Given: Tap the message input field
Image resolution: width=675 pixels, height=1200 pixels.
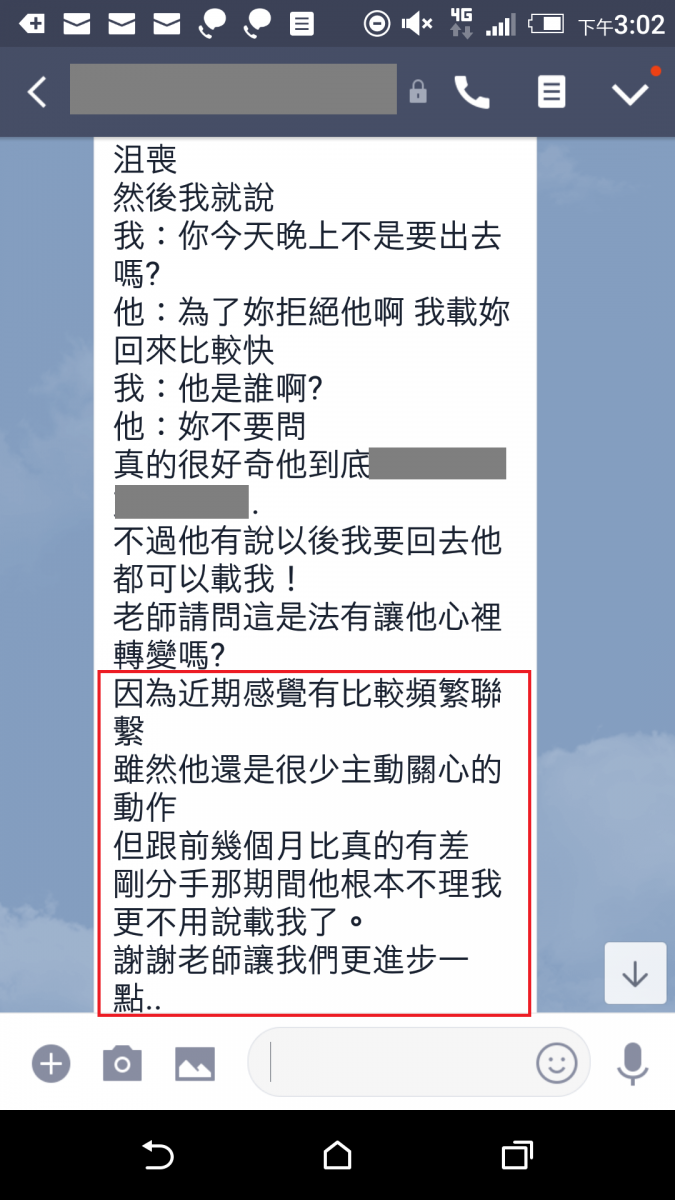Looking at the screenshot, I should click(x=400, y=1062).
